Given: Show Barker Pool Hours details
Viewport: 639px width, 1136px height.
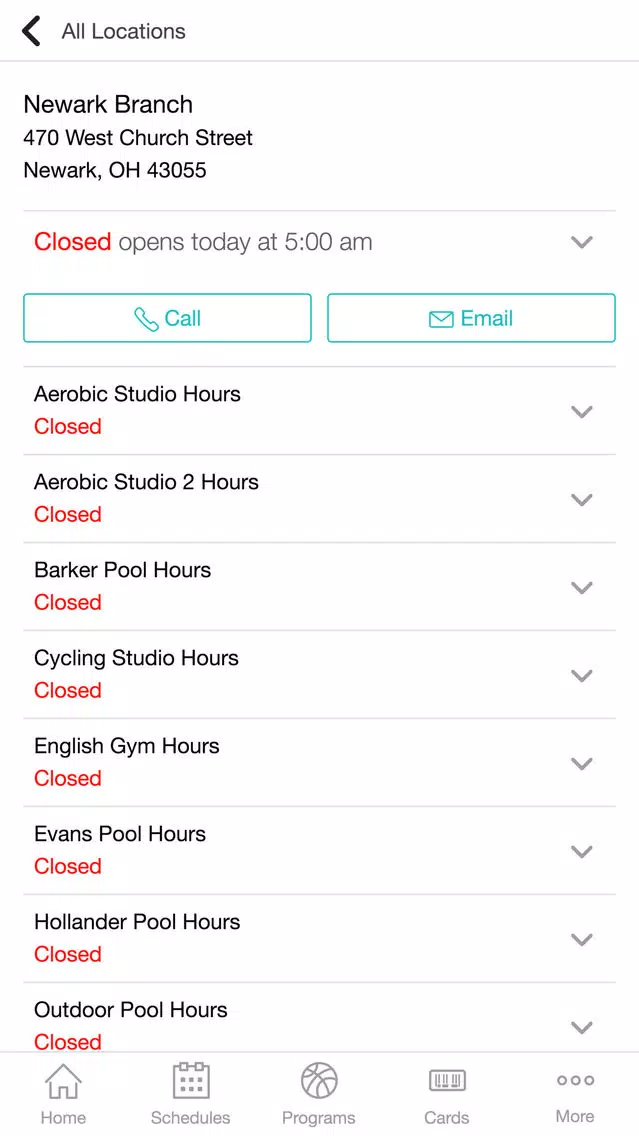Looking at the screenshot, I should (x=320, y=587).
